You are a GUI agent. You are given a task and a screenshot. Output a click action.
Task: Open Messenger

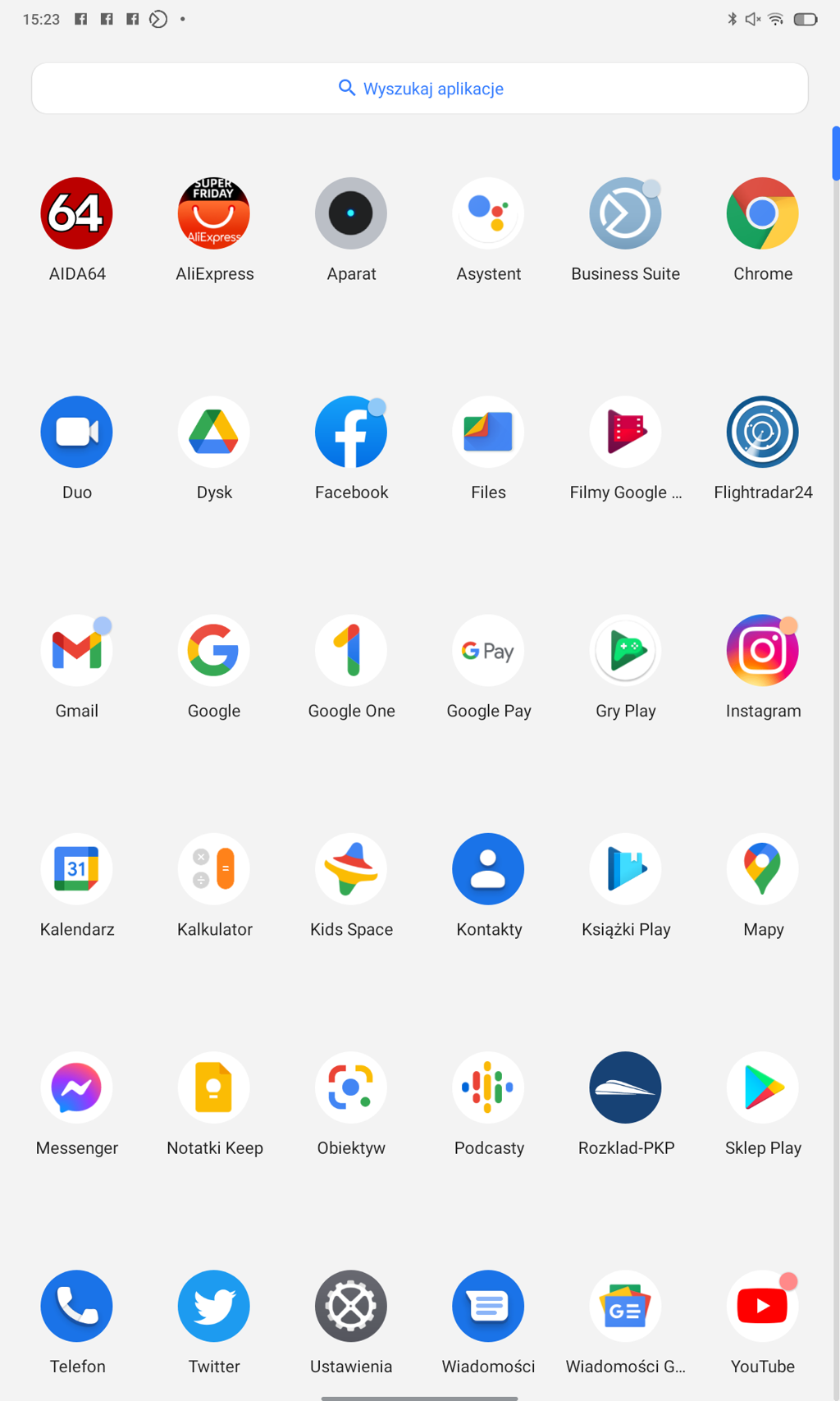pyautogui.click(x=77, y=1087)
